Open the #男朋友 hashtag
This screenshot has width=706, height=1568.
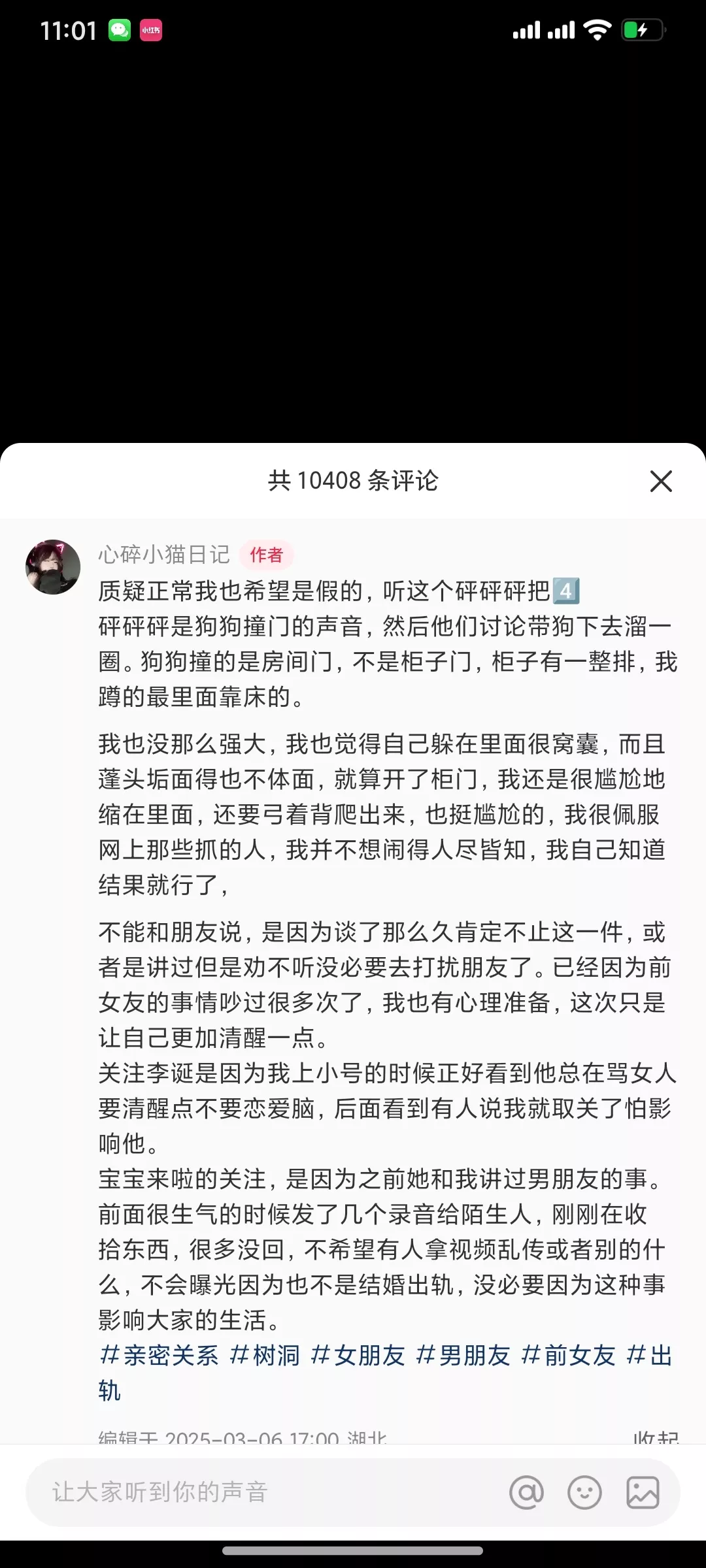[x=463, y=1356]
